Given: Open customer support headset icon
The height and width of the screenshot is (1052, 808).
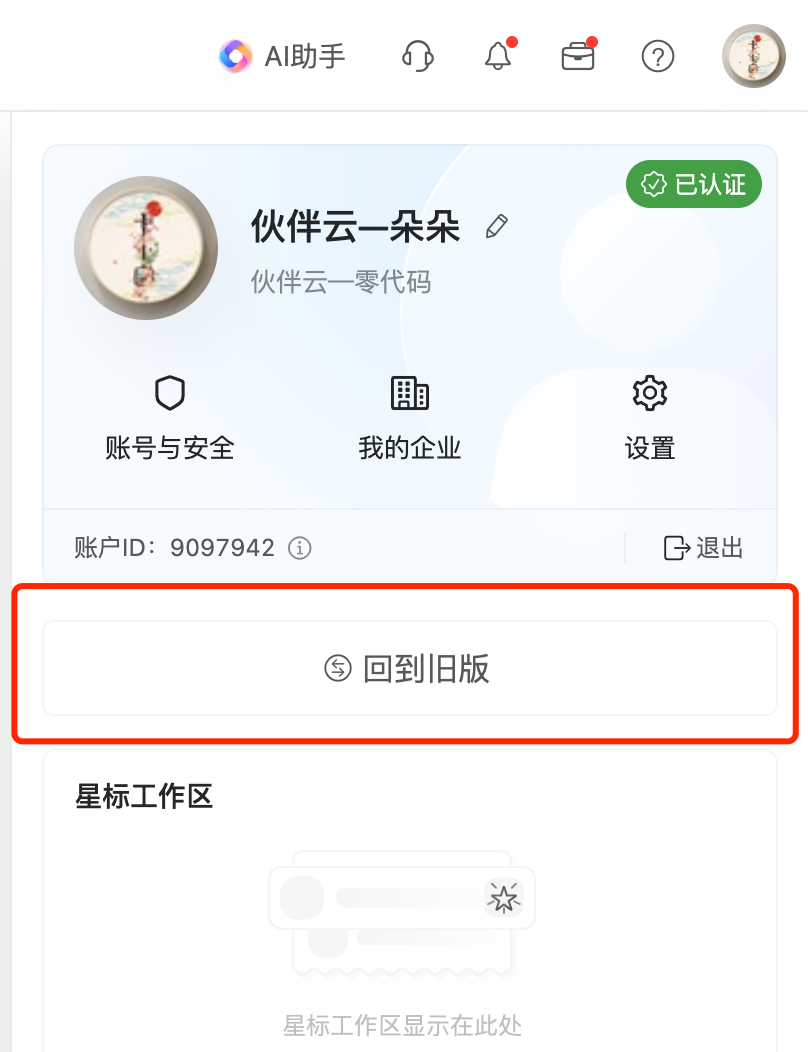Looking at the screenshot, I should [418, 56].
